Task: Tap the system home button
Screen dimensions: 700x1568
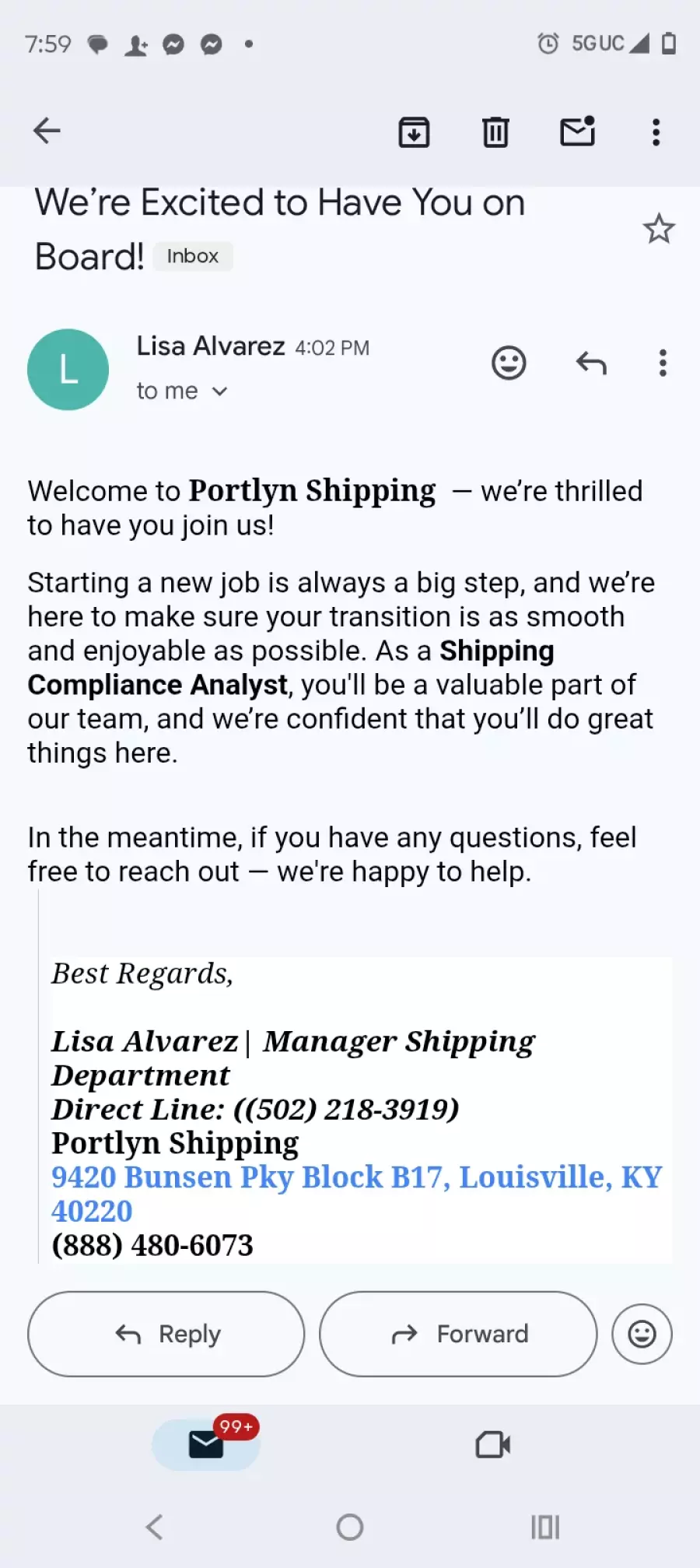Action: point(350,1527)
